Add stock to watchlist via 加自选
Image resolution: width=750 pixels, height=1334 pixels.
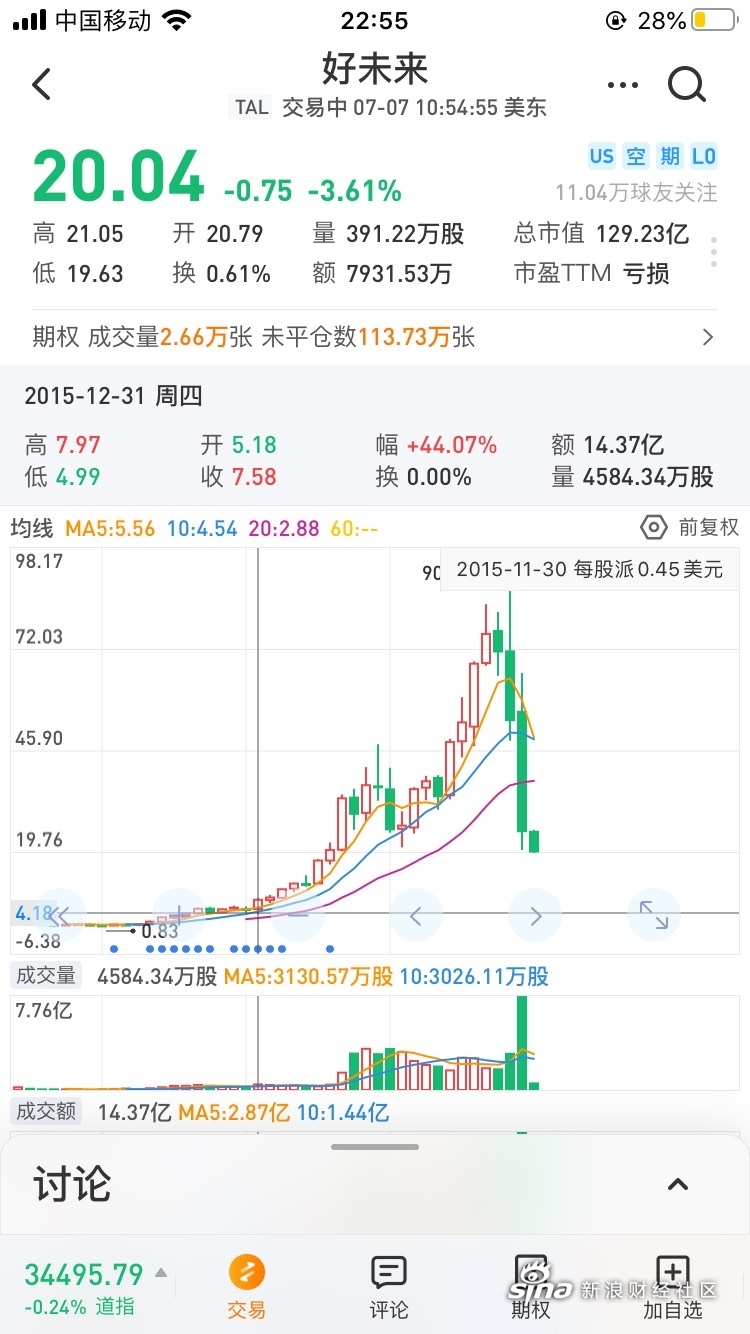pyautogui.click(x=672, y=1288)
